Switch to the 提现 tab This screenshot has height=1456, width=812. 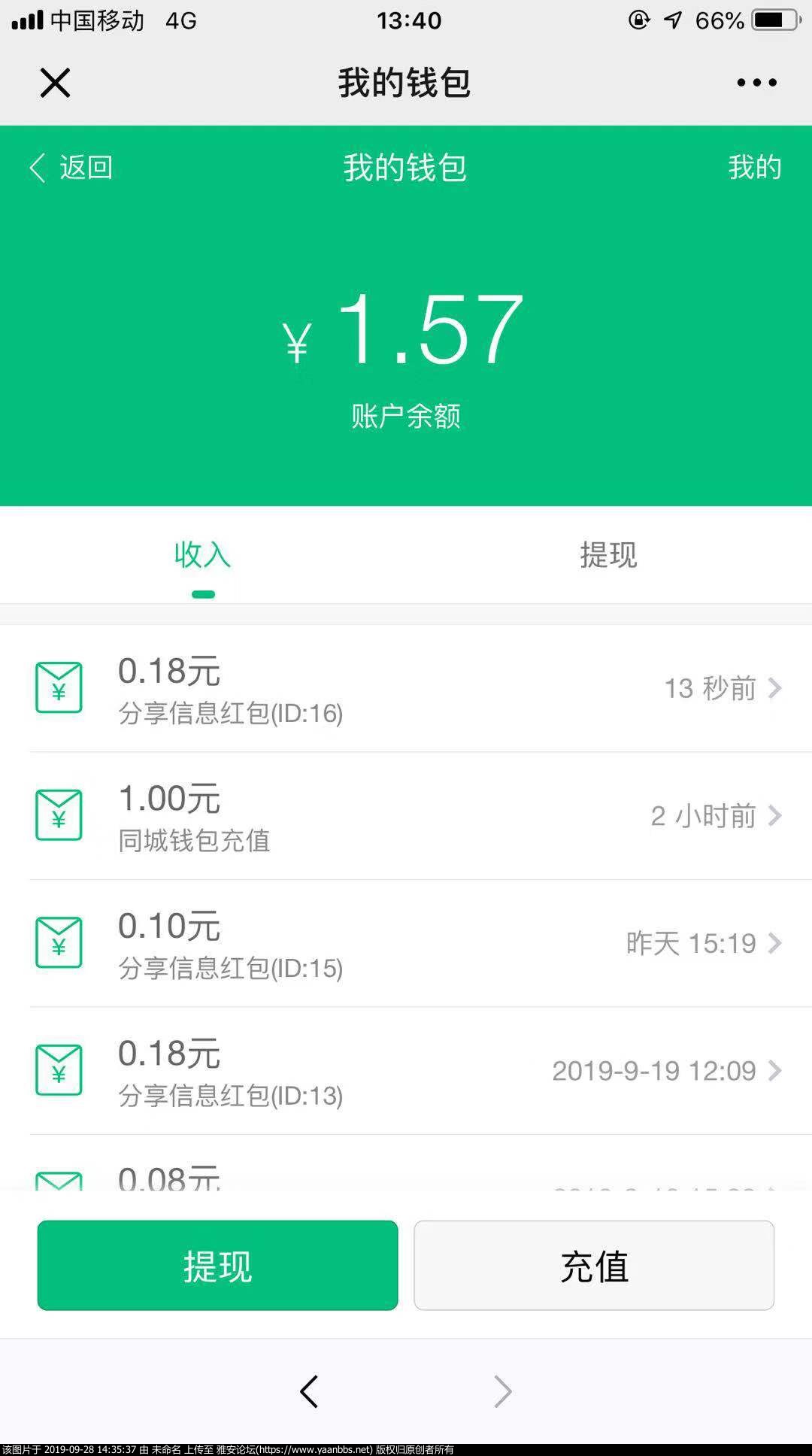click(x=608, y=555)
